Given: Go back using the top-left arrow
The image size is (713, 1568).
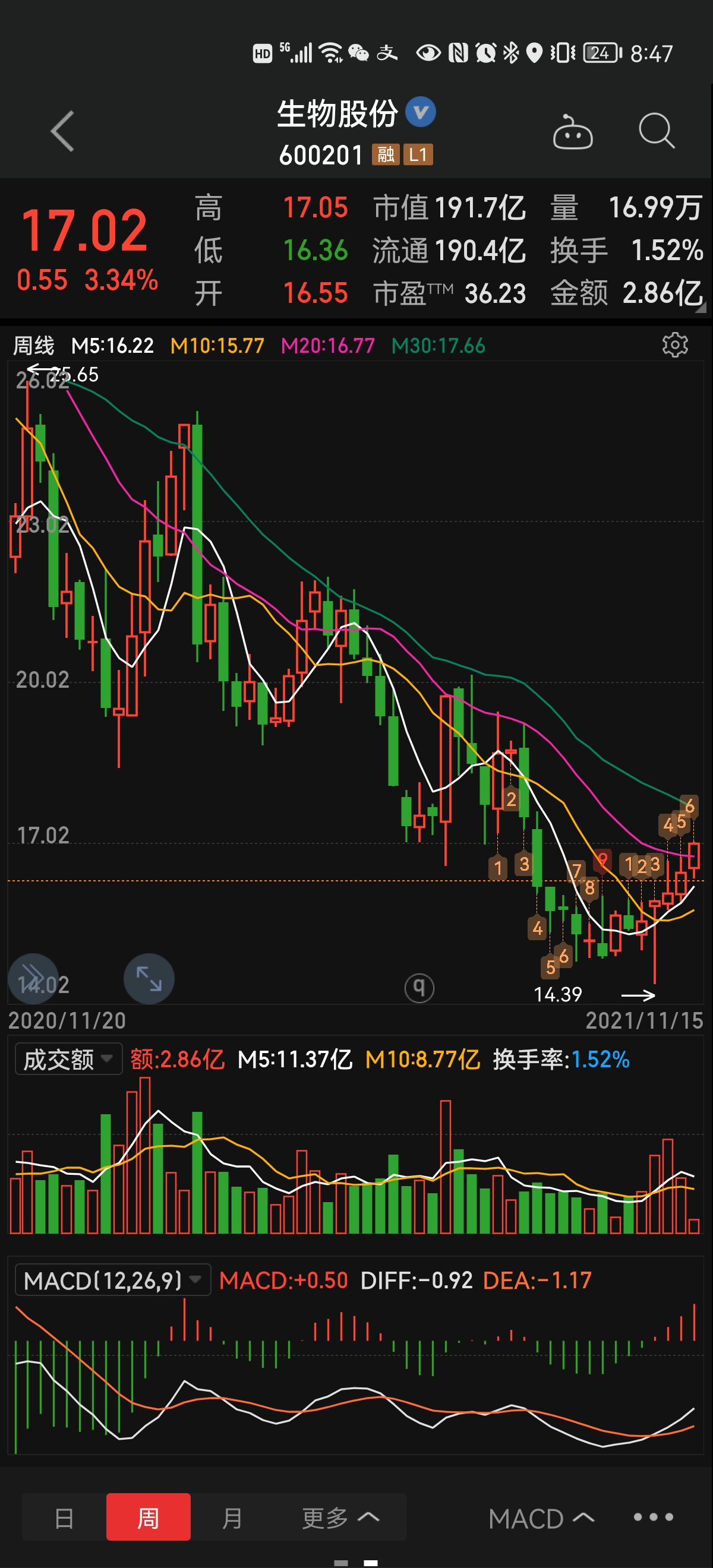Looking at the screenshot, I should [x=63, y=131].
